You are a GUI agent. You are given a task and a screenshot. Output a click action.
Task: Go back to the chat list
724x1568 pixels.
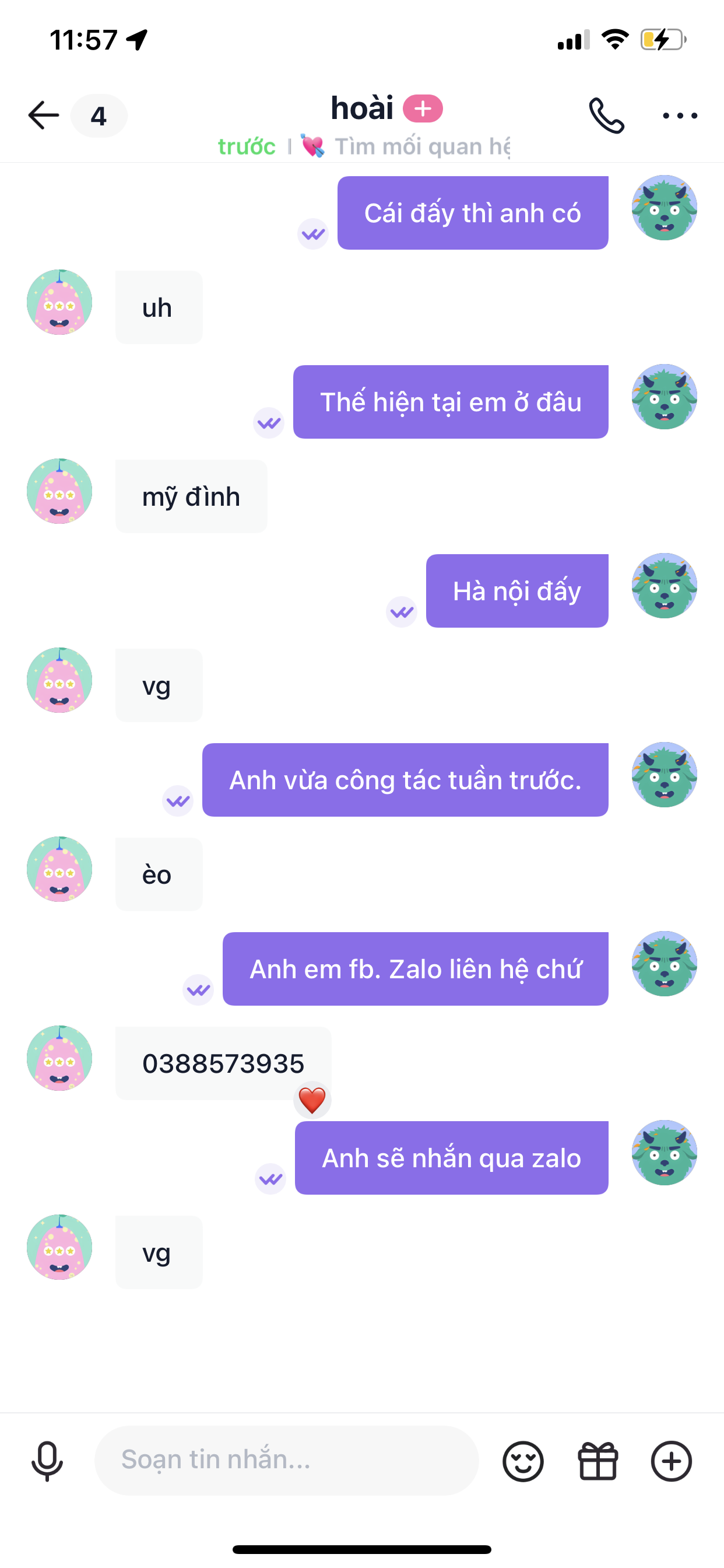click(44, 115)
